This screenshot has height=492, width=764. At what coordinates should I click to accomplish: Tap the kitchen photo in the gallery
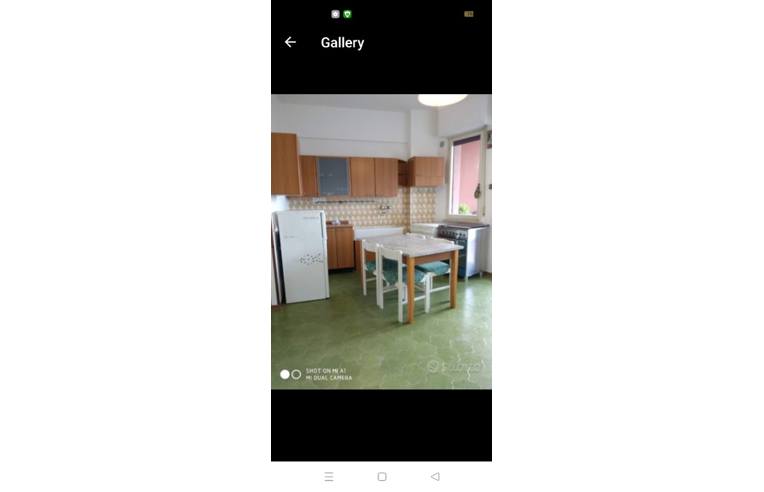click(x=381, y=241)
